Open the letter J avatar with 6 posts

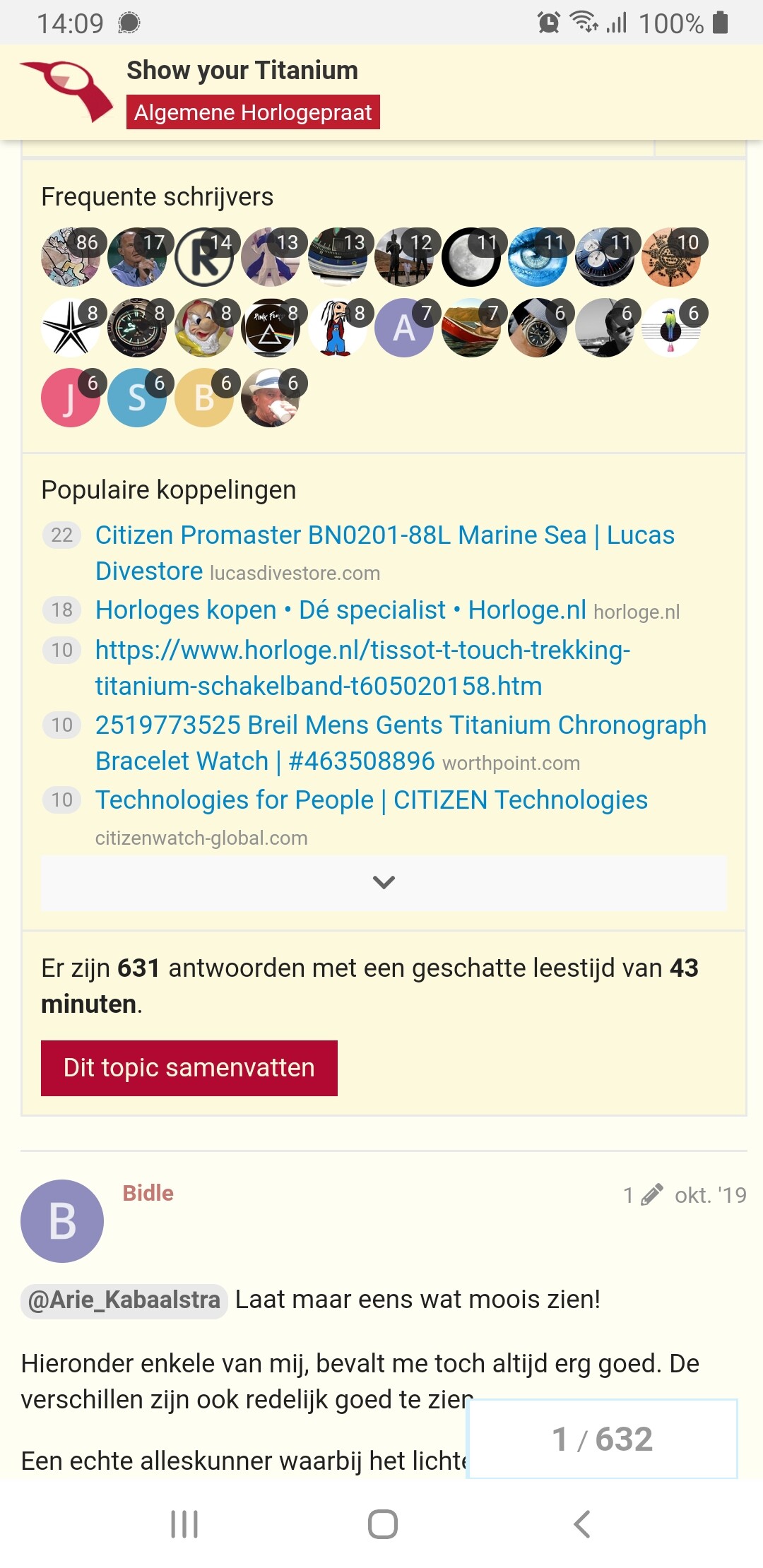(x=70, y=398)
